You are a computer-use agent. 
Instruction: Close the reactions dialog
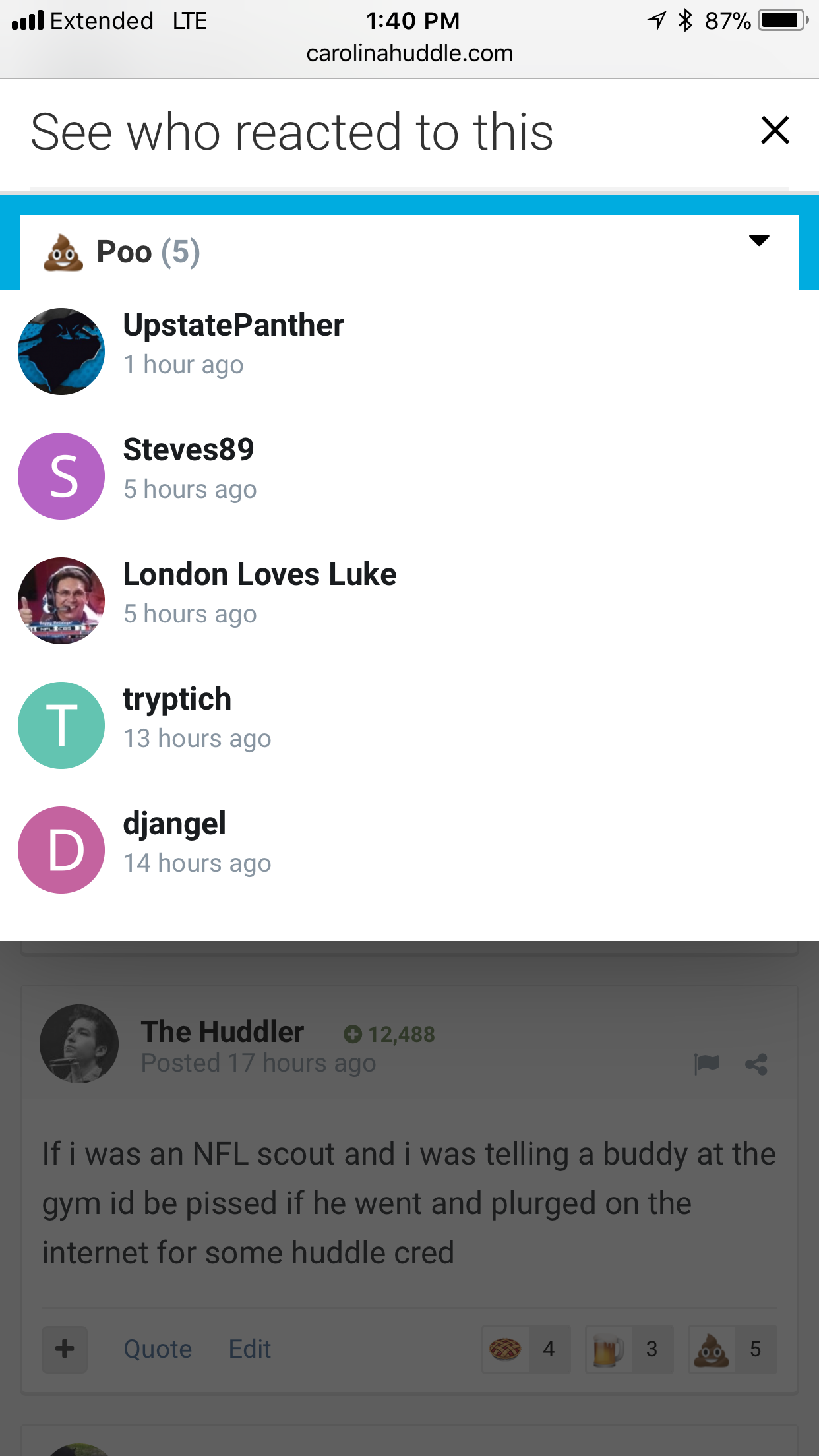point(775,130)
